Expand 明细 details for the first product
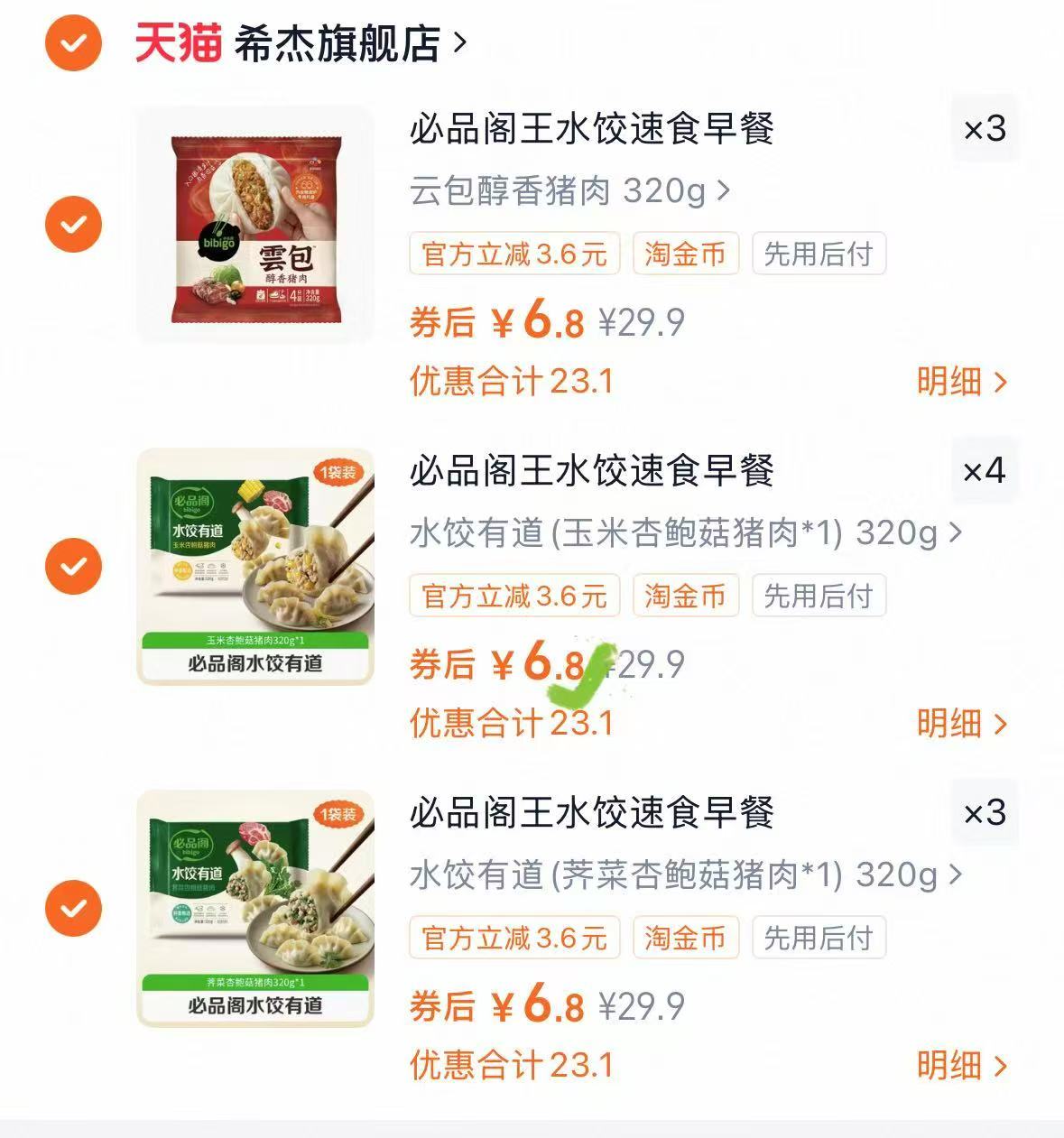 pyautogui.click(x=960, y=382)
